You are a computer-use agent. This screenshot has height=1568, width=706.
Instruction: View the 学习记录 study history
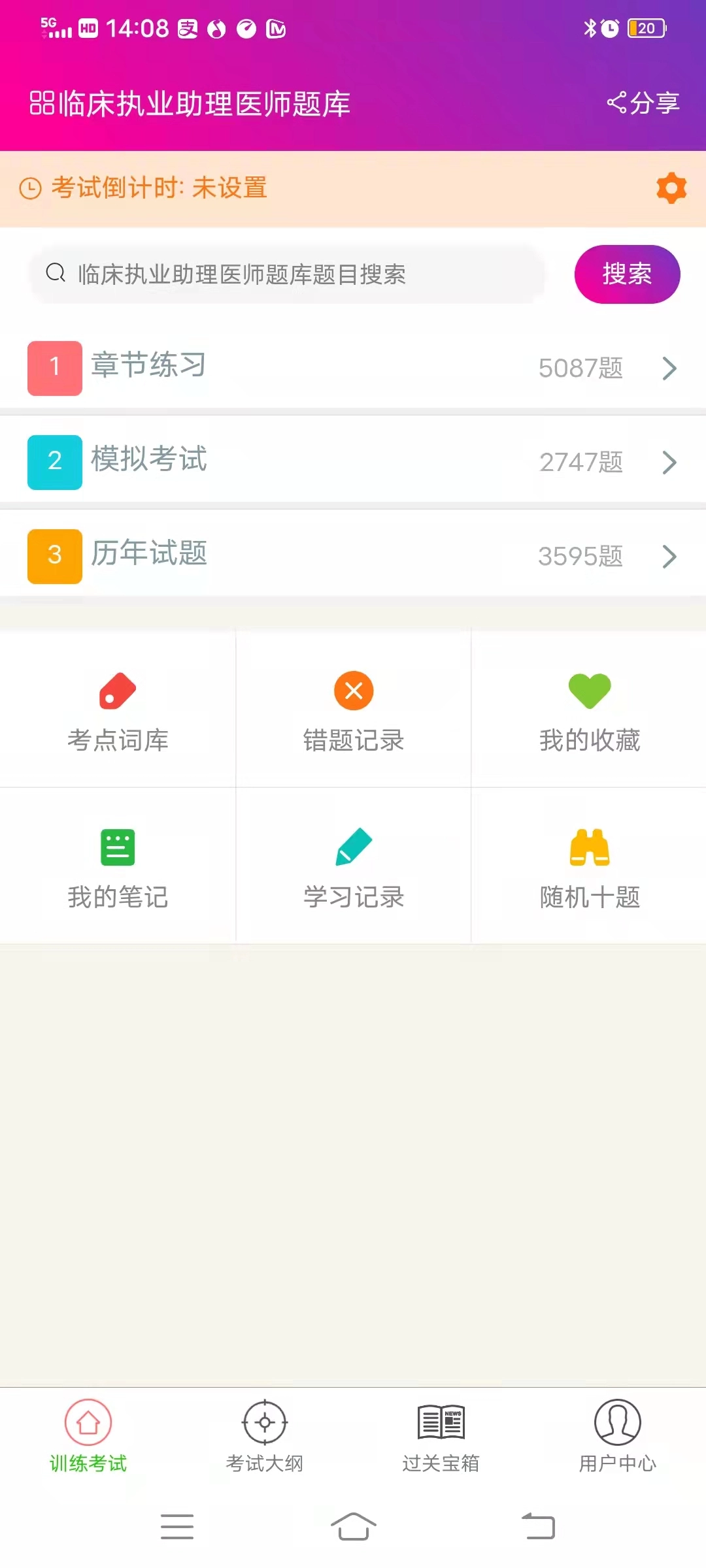[353, 866]
